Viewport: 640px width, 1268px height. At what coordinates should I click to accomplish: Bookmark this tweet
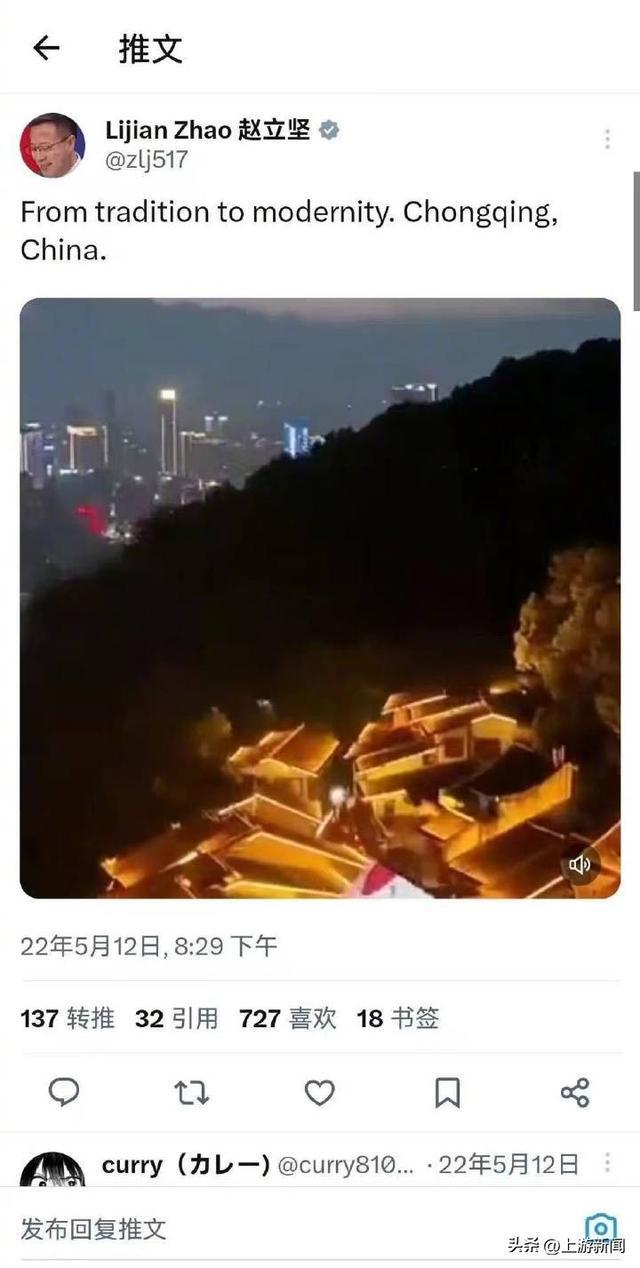447,1092
